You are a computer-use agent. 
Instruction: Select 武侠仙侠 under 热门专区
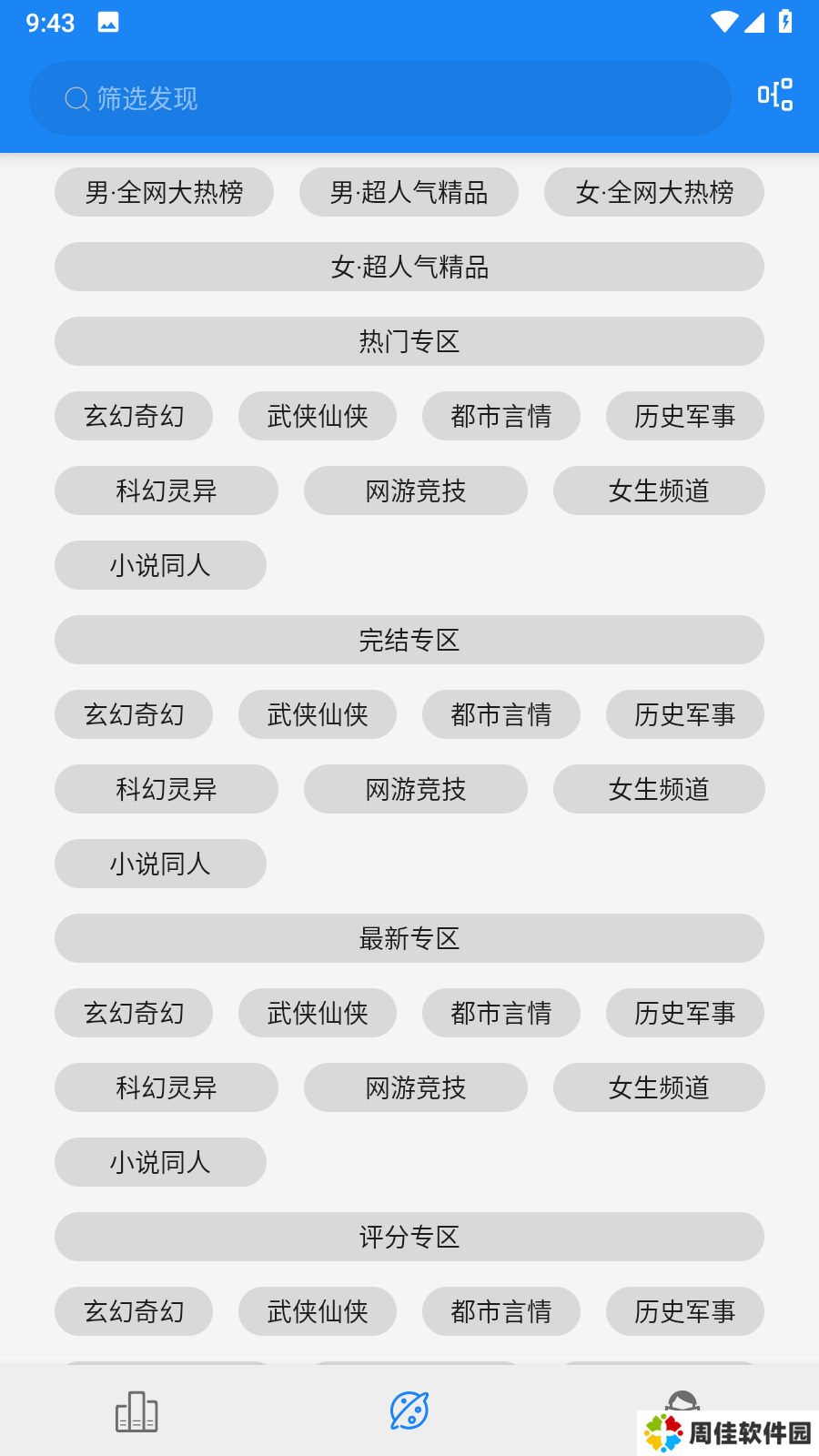tap(318, 416)
